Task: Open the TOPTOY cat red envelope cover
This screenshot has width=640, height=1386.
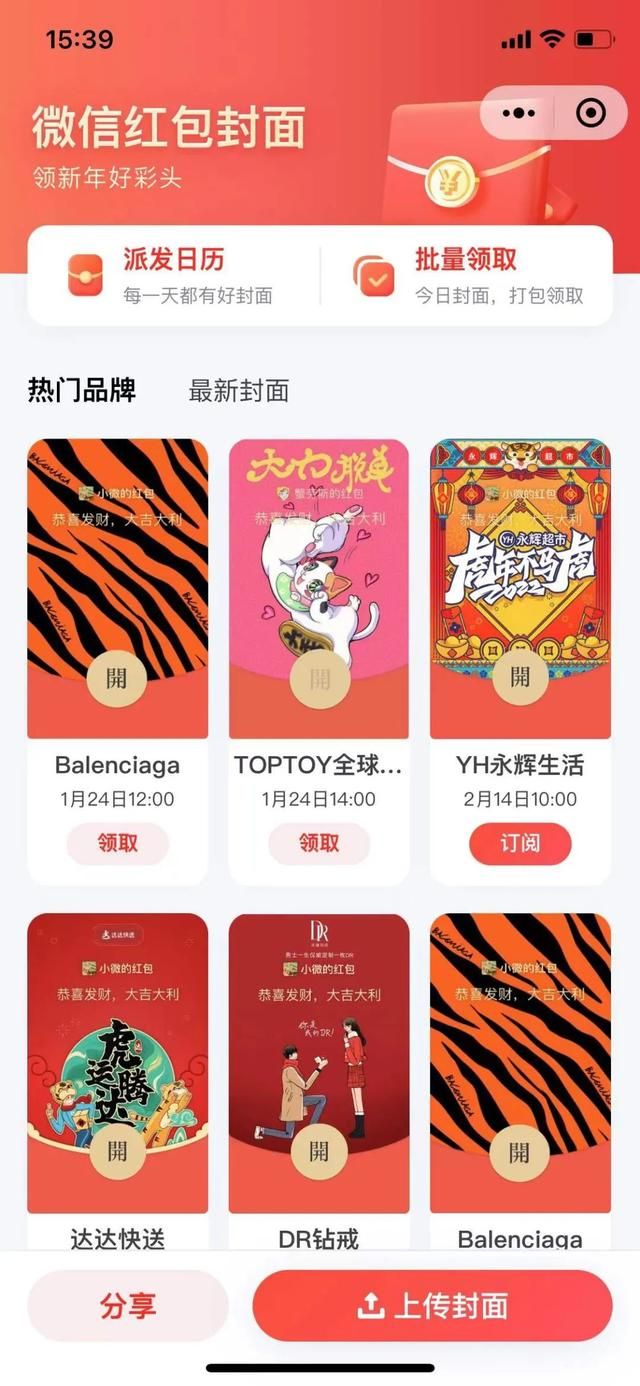Action: pyautogui.click(x=319, y=588)
